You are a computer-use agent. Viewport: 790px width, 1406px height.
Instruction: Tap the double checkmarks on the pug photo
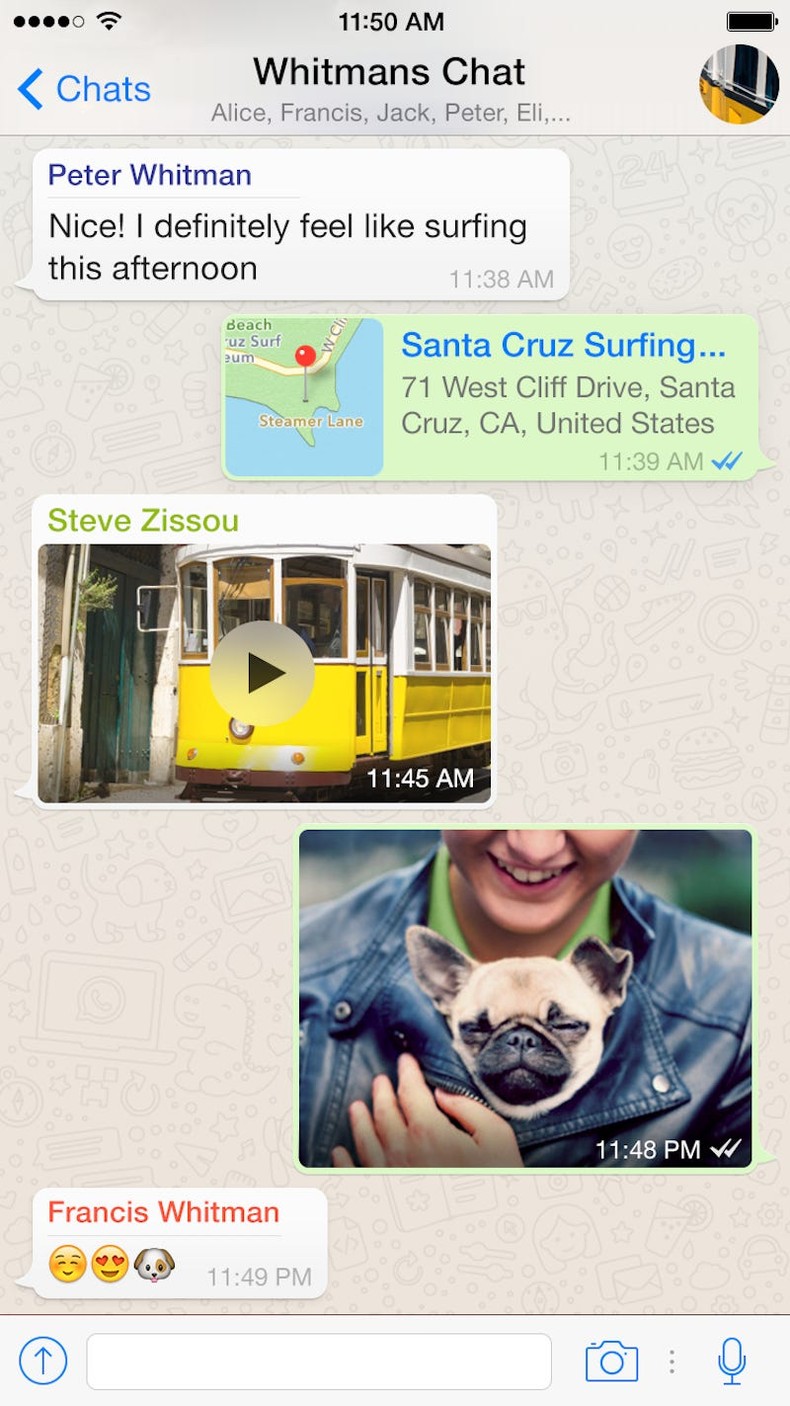point(723,1150)
